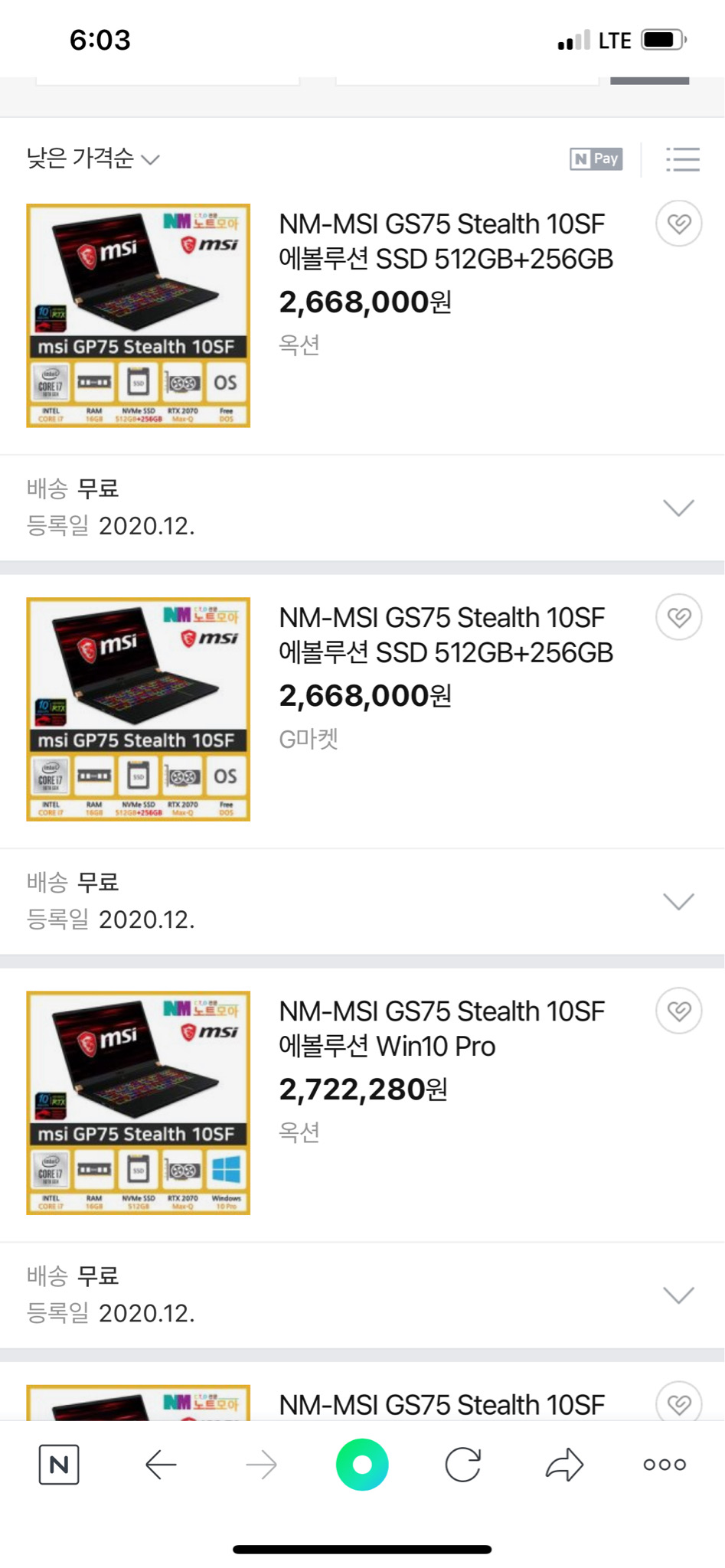Image resolution: width=725 pixels, height=1568 pixels.
Task: Tap the green circle home button
Action: pyautogui.click(x=362, y=1463)
